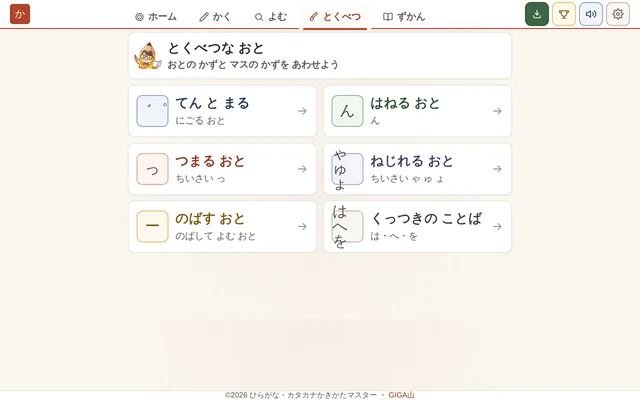
Task: Open the はねる おと card
Action: (417, 111)
